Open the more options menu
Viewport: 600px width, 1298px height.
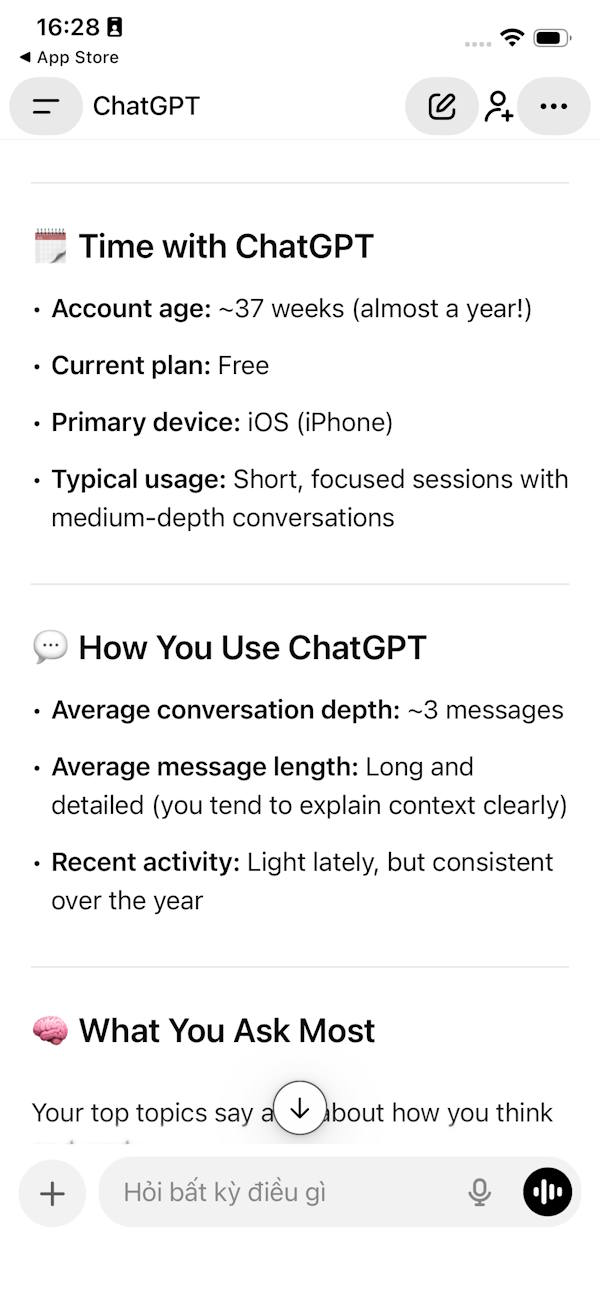pyautogui.click(x=553, y=106)
